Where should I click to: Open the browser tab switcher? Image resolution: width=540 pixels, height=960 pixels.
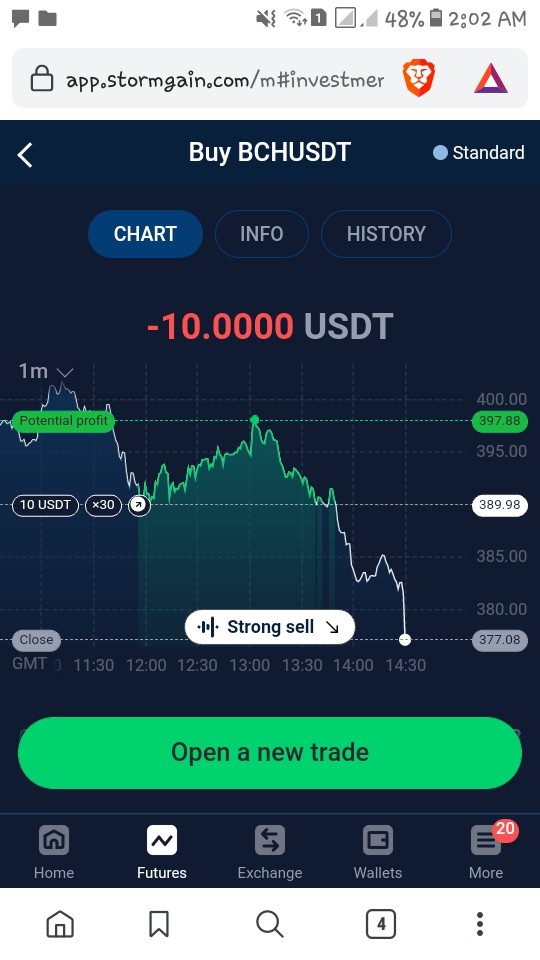[x=381, y=923]
